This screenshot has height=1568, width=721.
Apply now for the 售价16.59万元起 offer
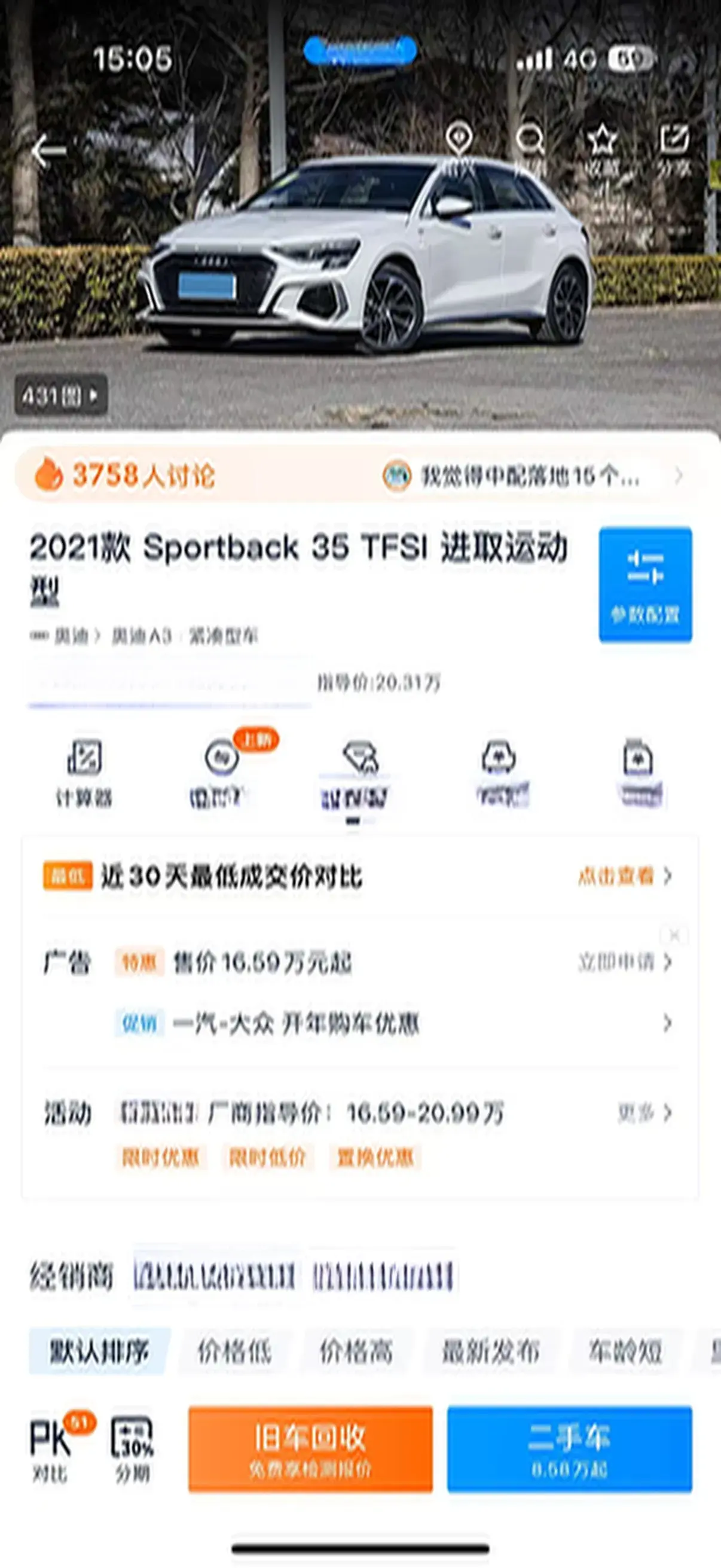coord(624,962)
